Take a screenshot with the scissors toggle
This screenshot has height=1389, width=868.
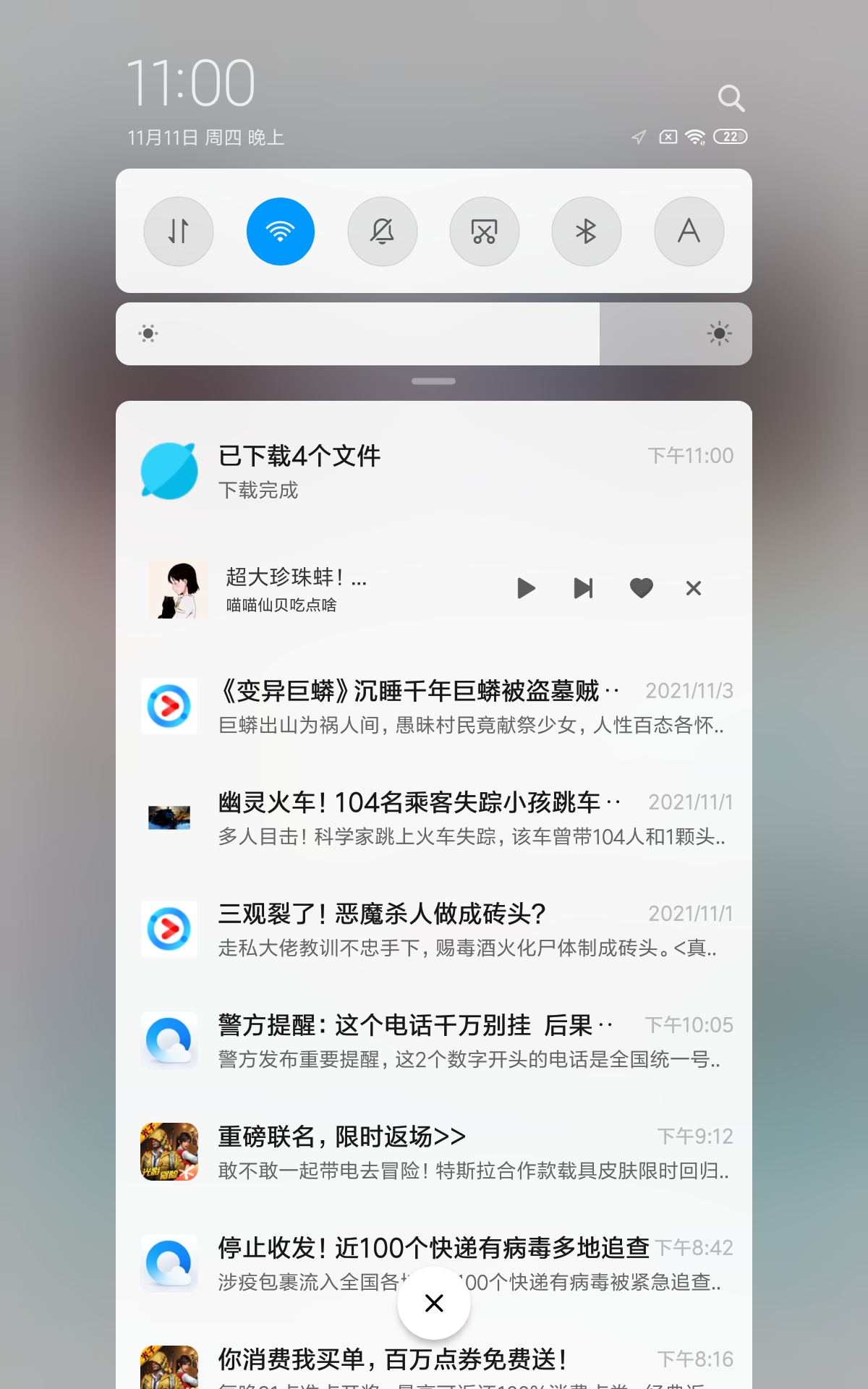click(485, 231)
